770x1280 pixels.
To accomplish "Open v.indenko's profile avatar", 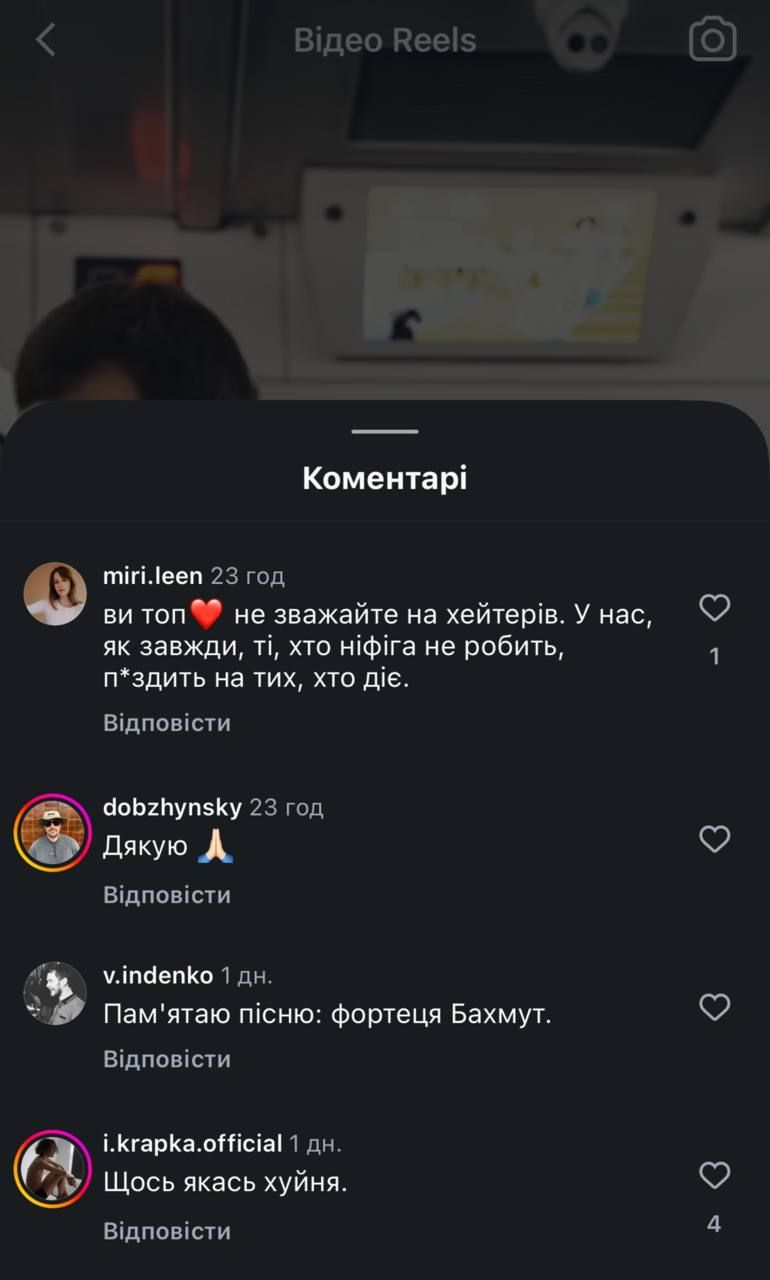I will [x=54, y=993].
